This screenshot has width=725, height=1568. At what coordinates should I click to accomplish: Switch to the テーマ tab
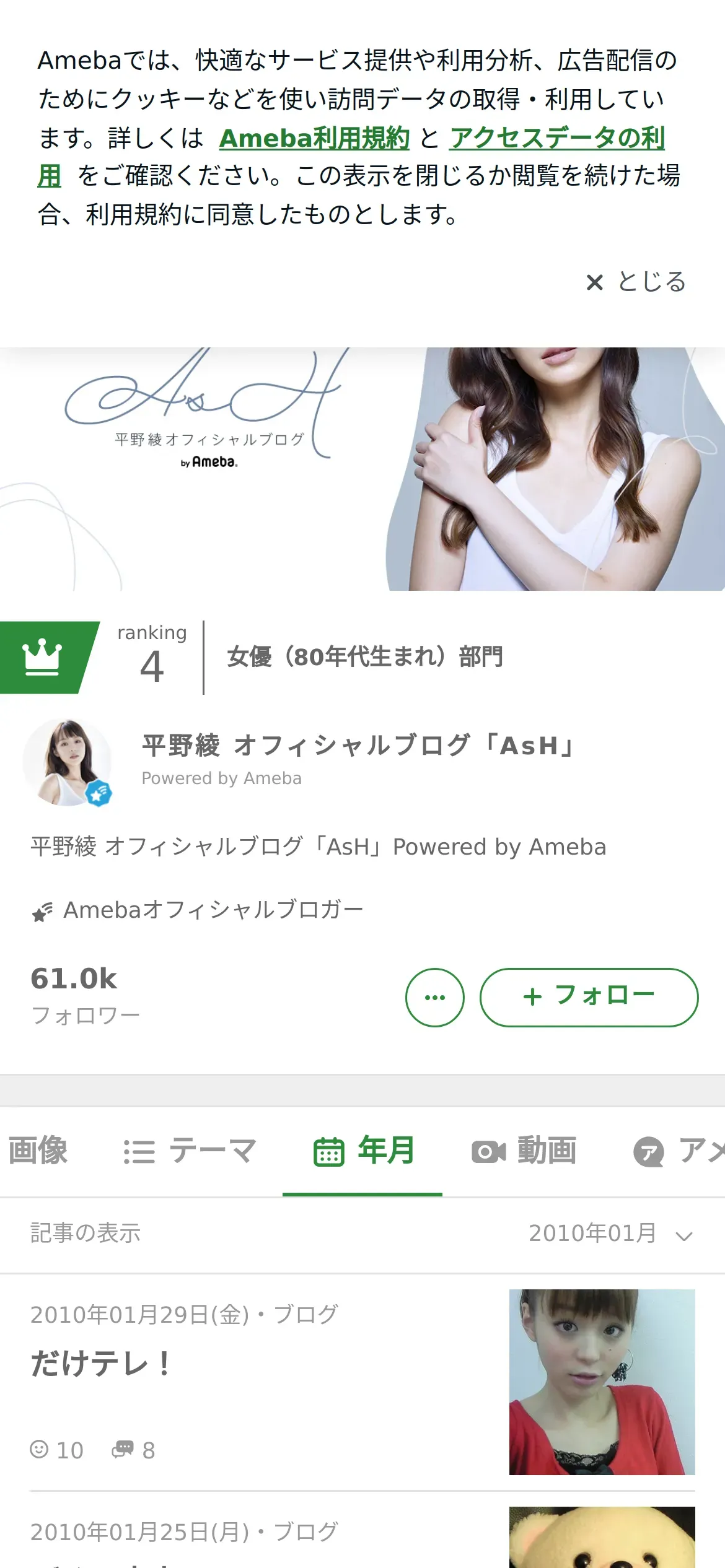tap(190, 1151)
